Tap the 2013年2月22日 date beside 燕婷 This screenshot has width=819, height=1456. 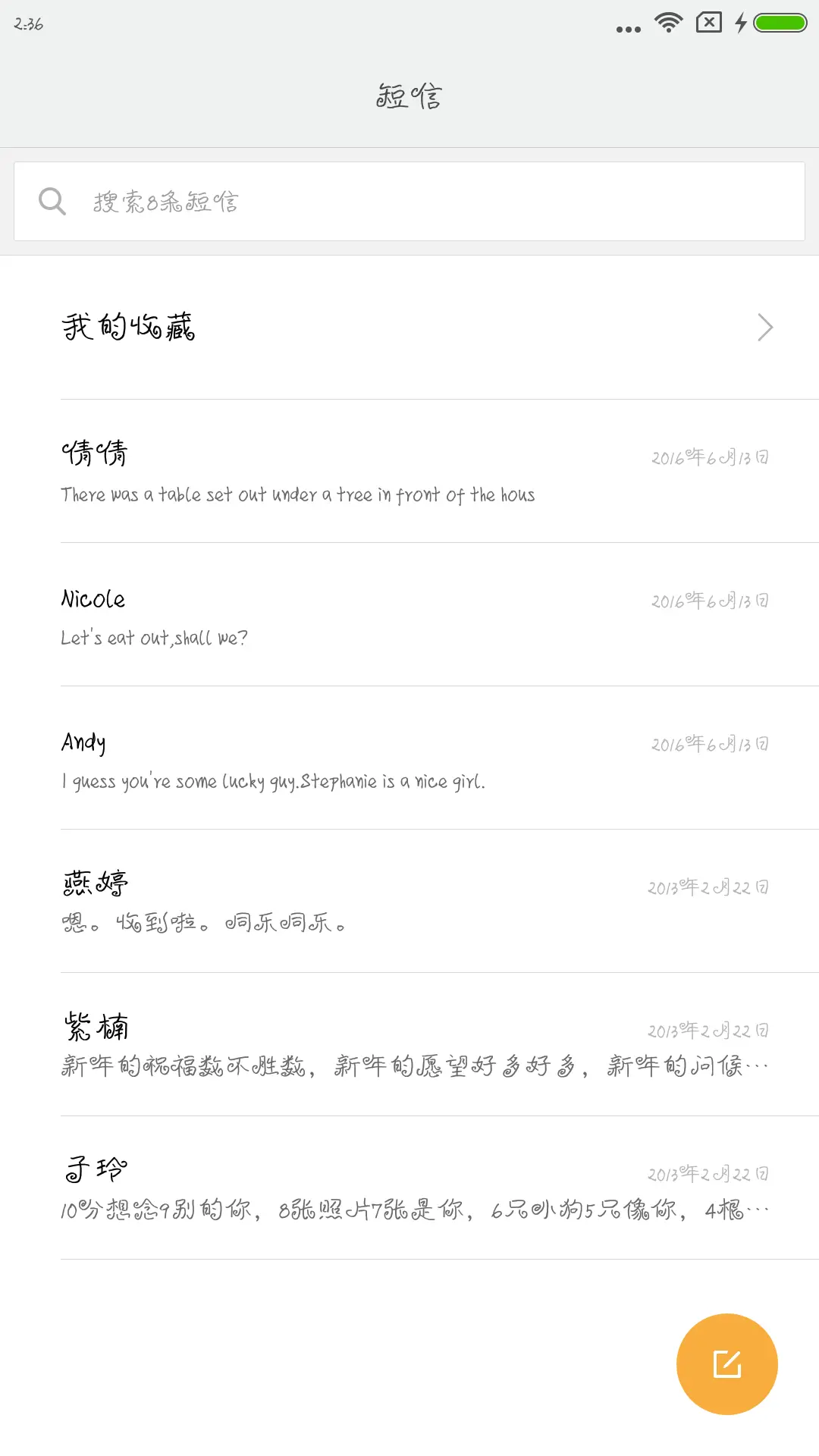tap(707, 886)
